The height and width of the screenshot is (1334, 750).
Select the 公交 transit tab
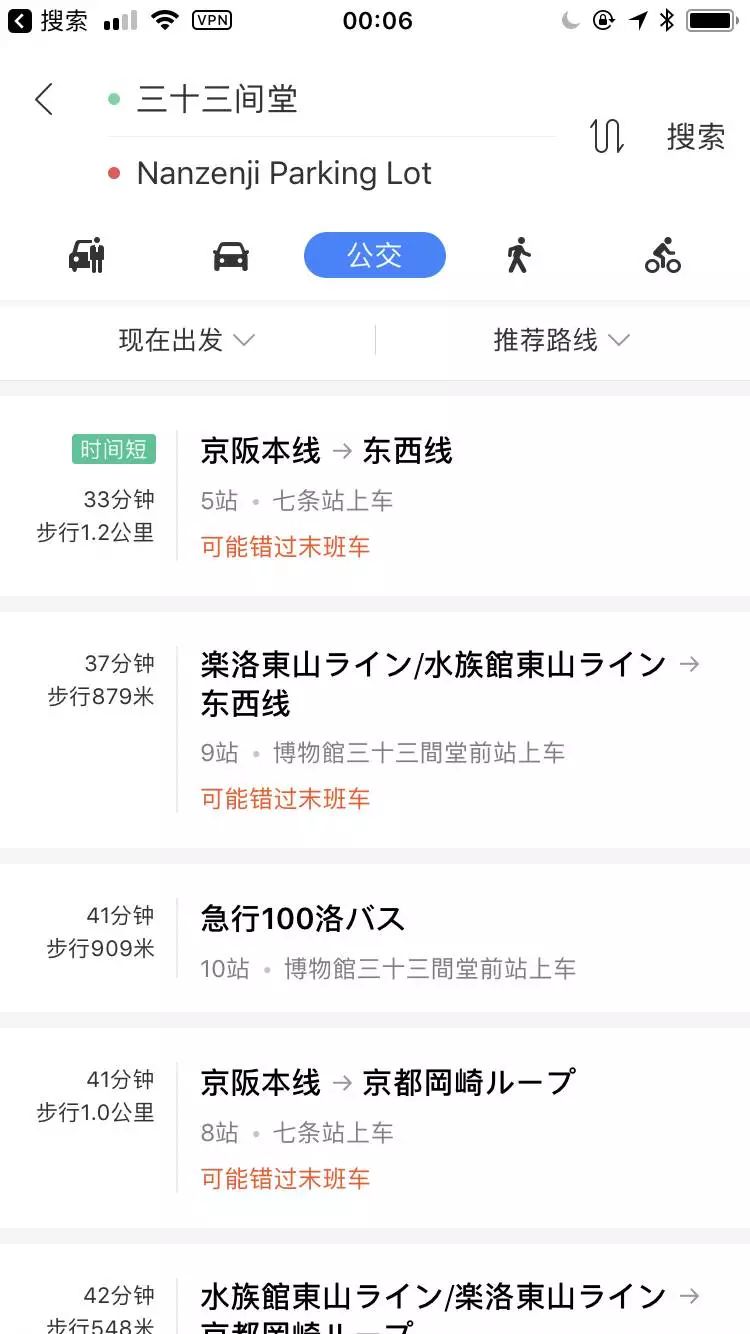375,256
